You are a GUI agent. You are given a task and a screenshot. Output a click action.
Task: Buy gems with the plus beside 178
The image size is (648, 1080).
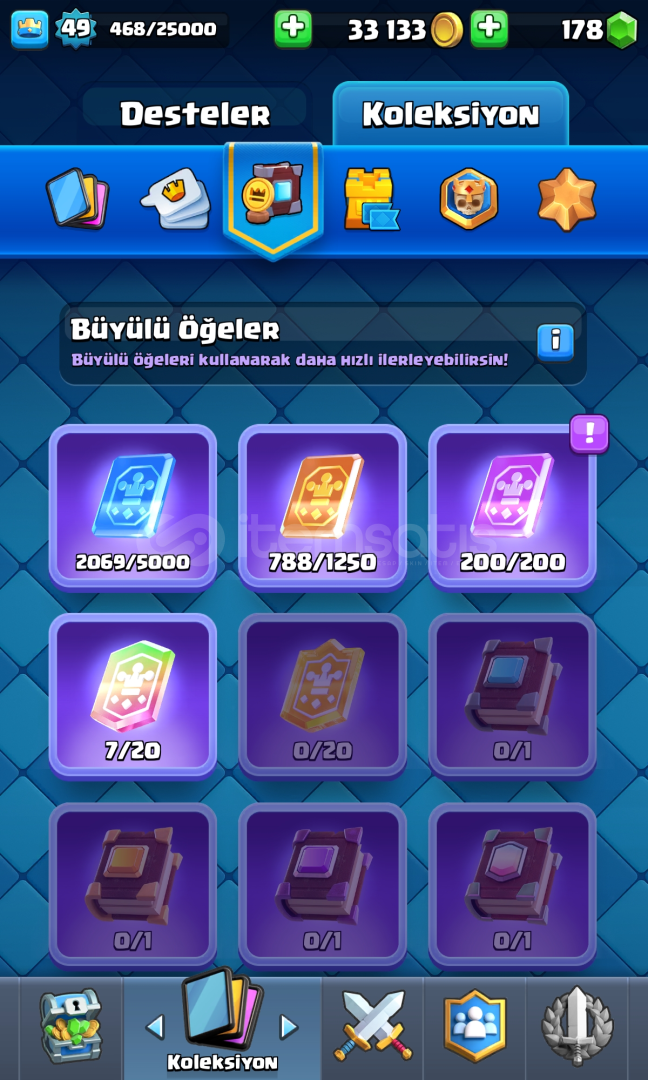489,29
